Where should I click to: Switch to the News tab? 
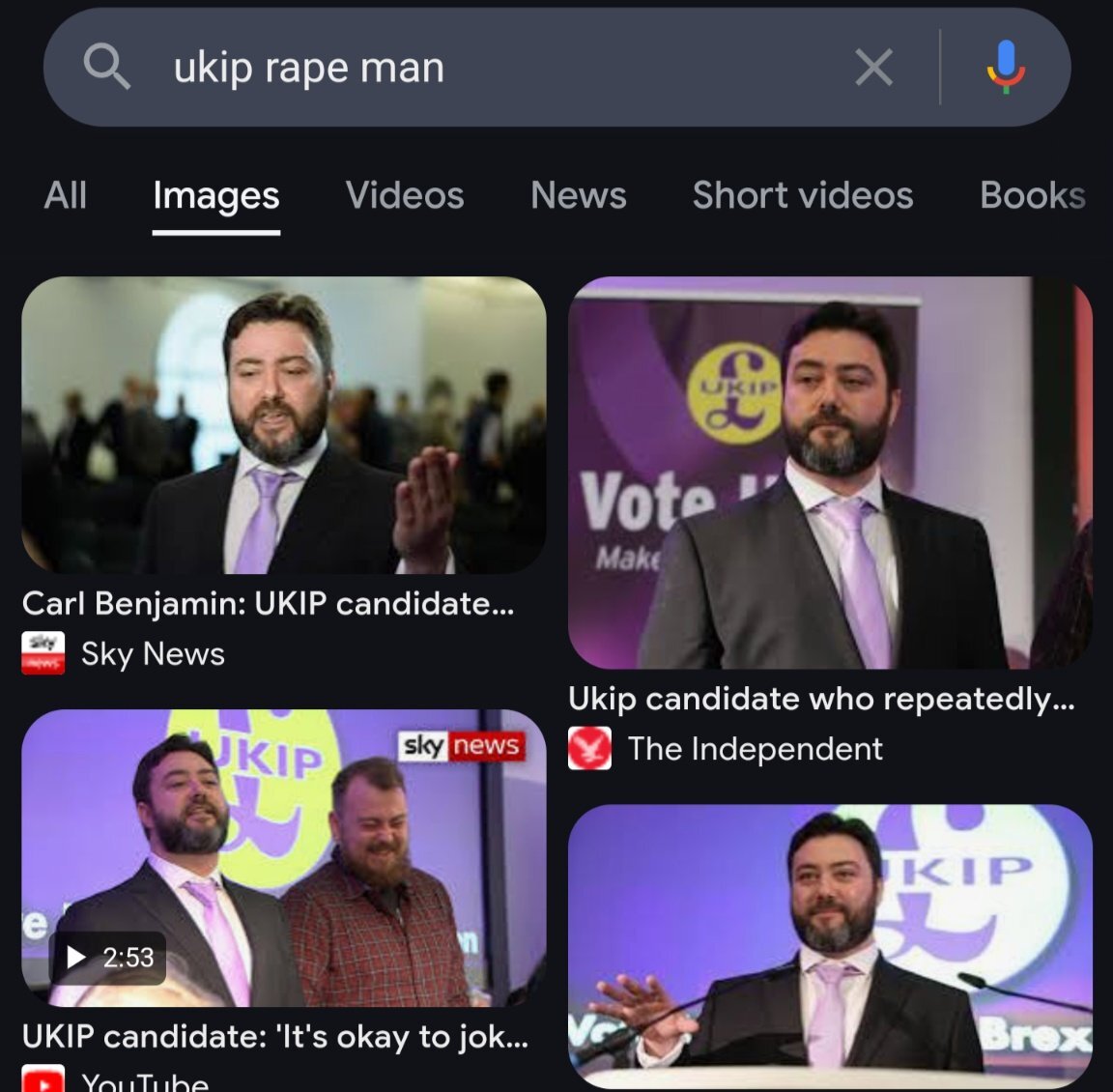point(578,196)
